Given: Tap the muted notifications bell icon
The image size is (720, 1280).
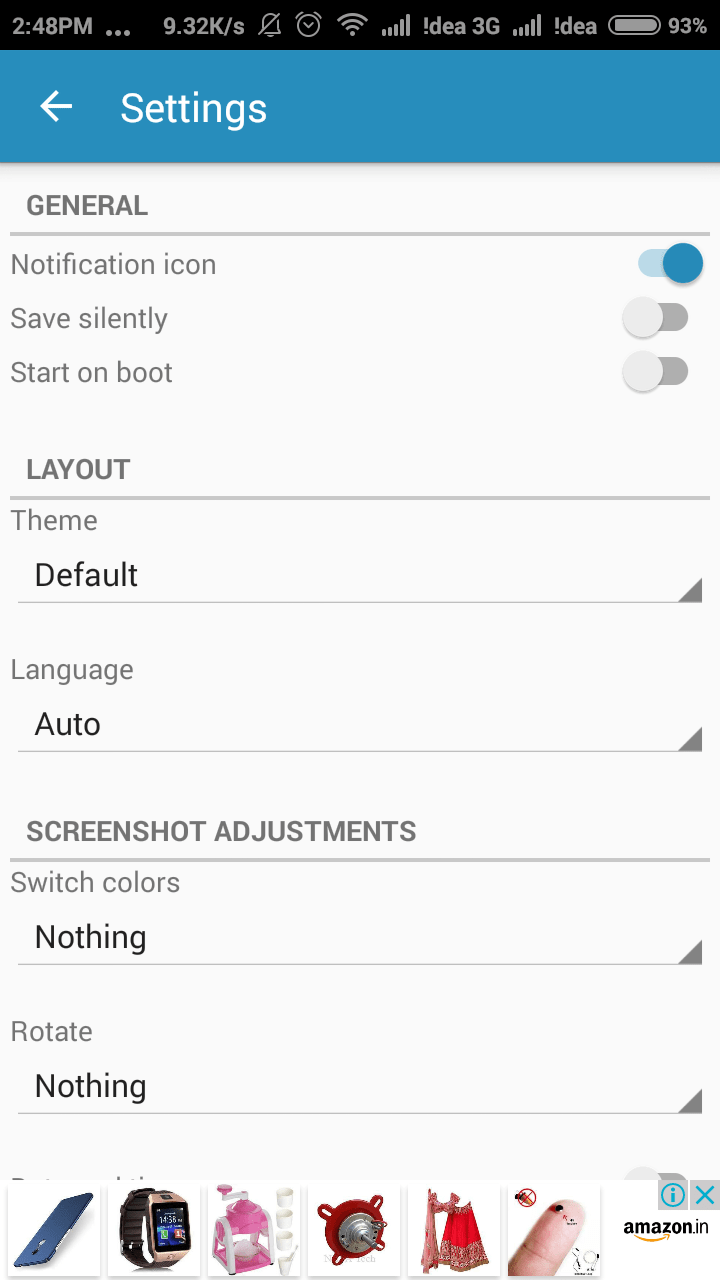Looking at the screenshot, I should click(268, 25).
